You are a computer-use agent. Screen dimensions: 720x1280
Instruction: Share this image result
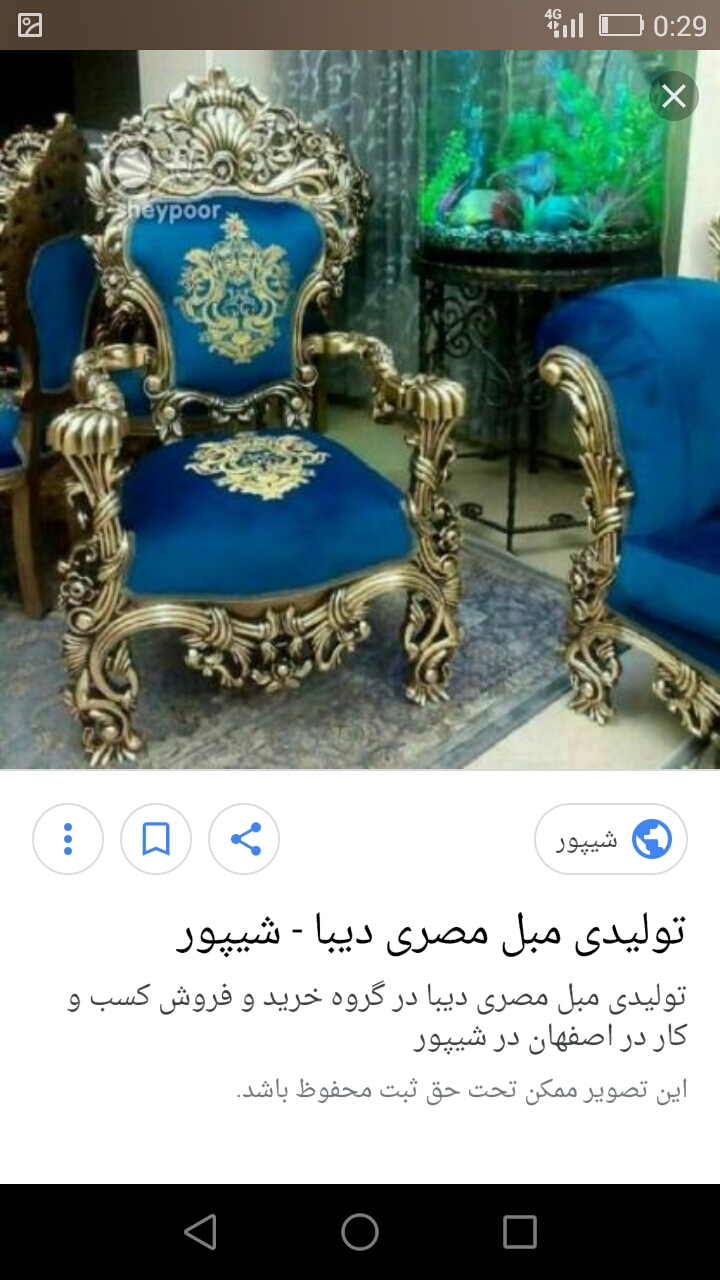(244, 839)
